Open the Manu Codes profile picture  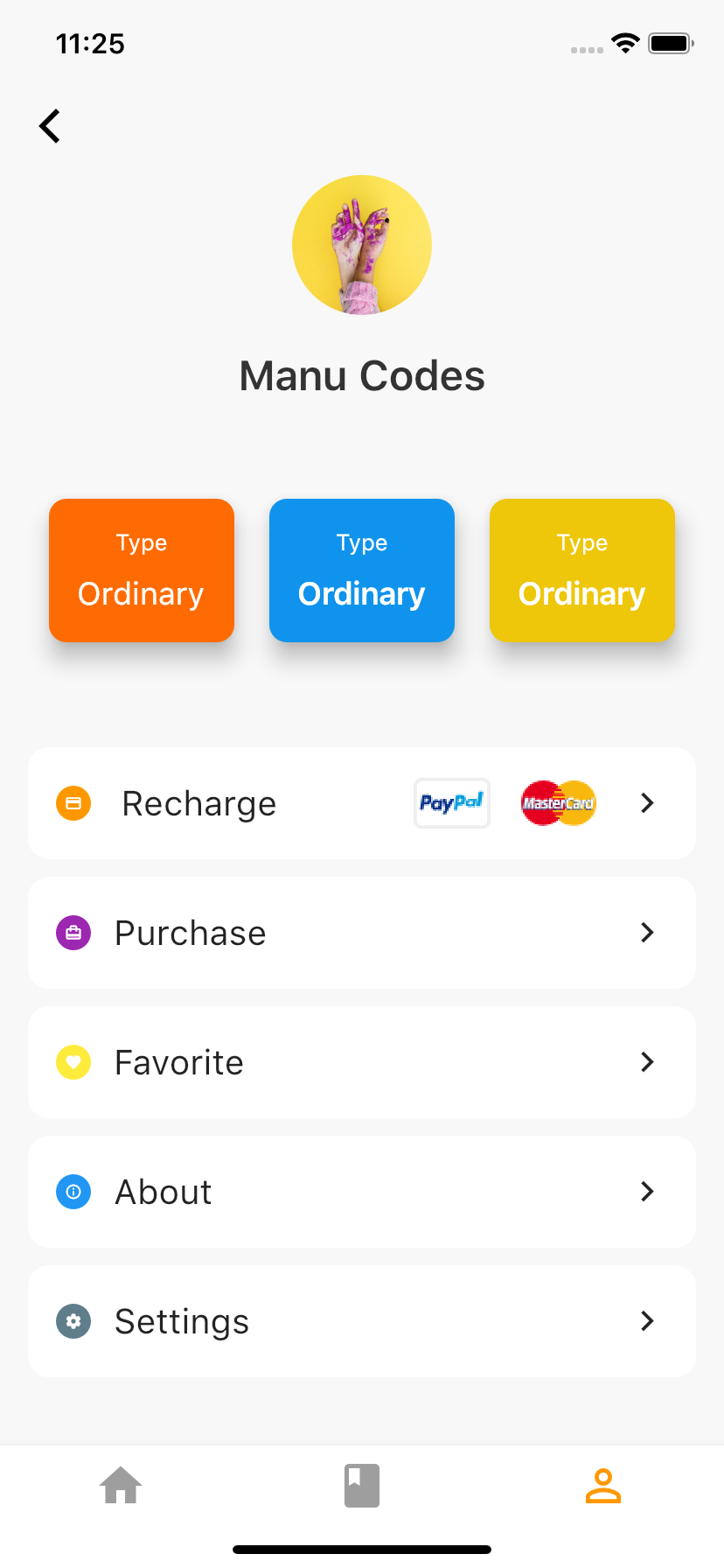click(362, 245)
